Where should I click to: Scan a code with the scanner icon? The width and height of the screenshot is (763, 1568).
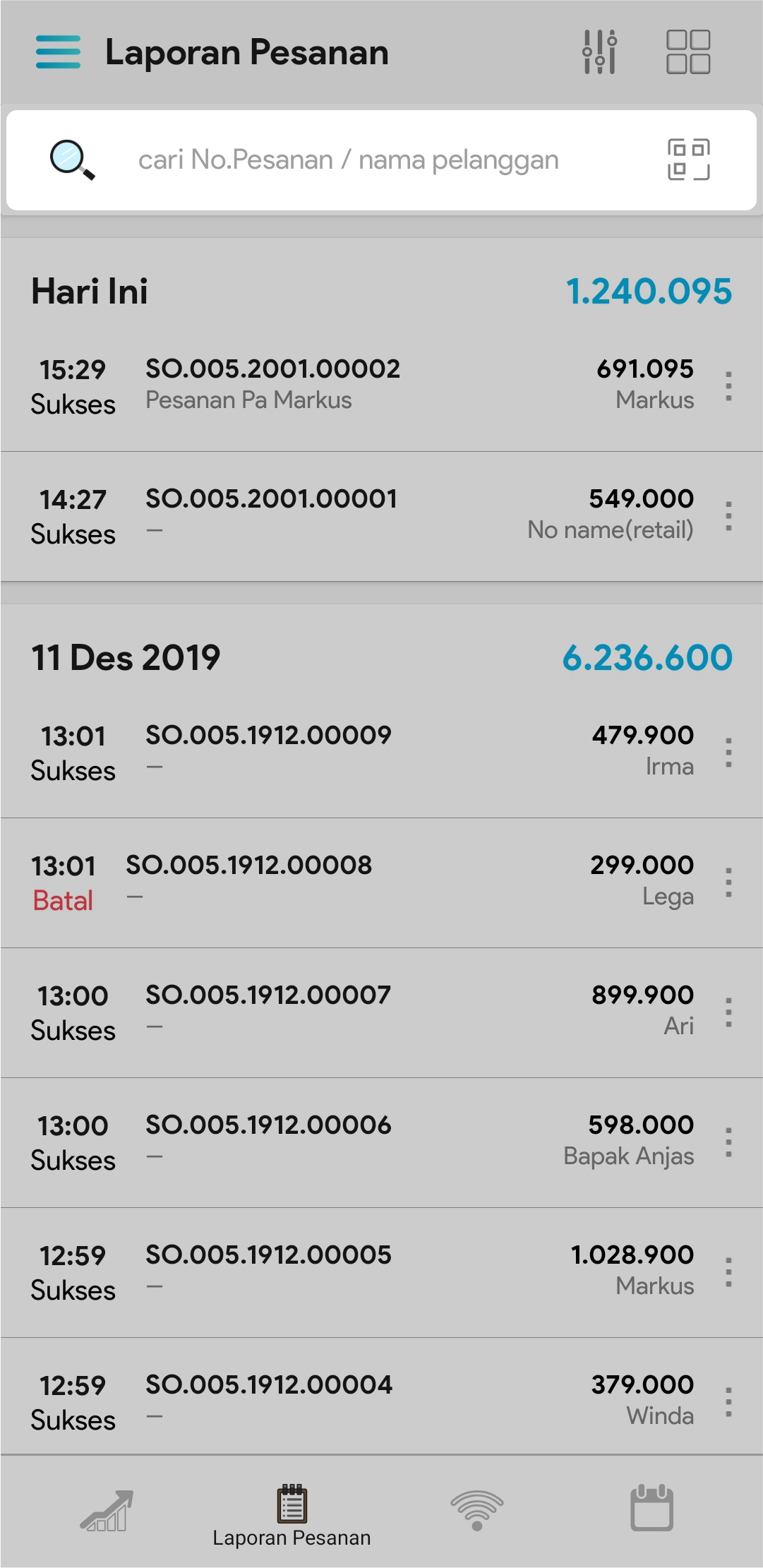[688, 160]
